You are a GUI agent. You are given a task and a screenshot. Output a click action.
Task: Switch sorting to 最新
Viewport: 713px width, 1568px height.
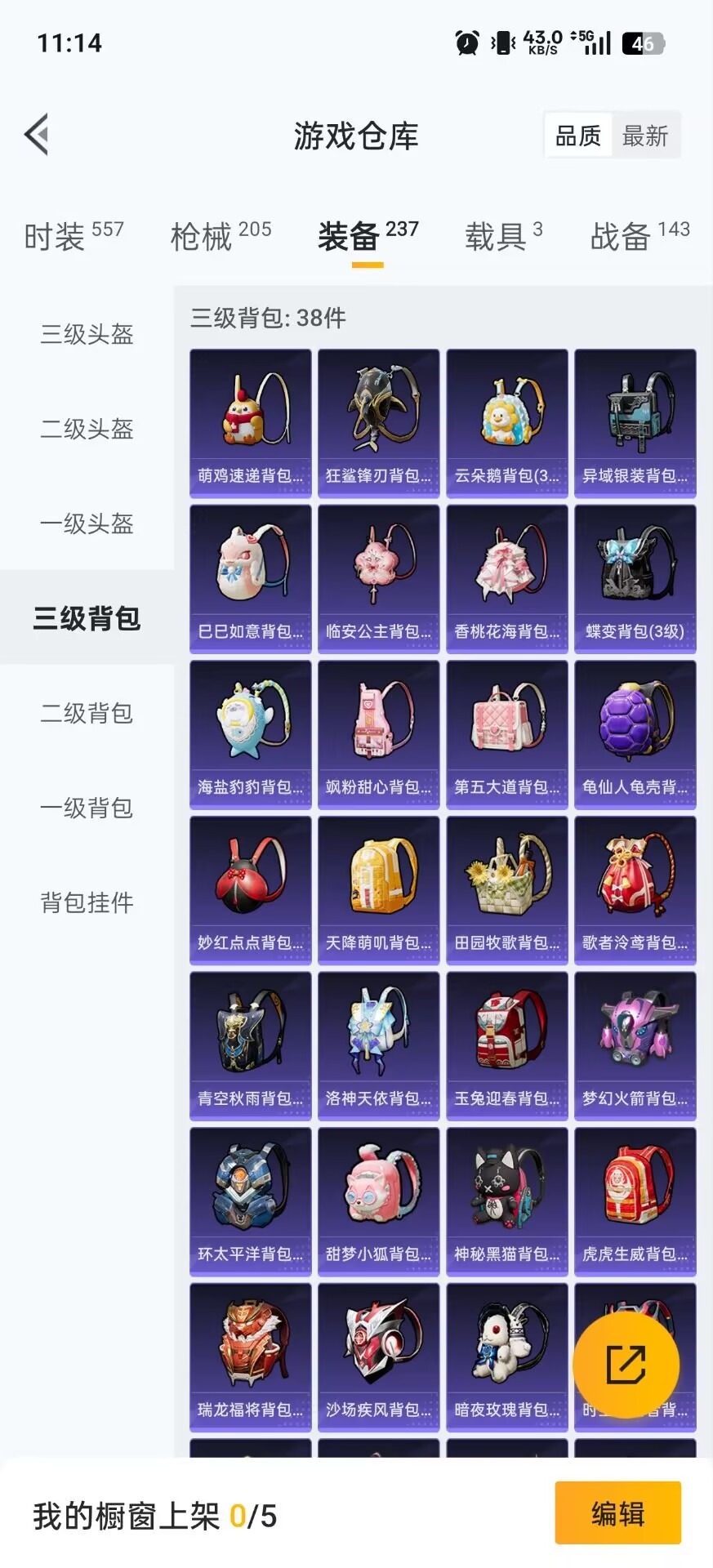click(x=646, y=136)
